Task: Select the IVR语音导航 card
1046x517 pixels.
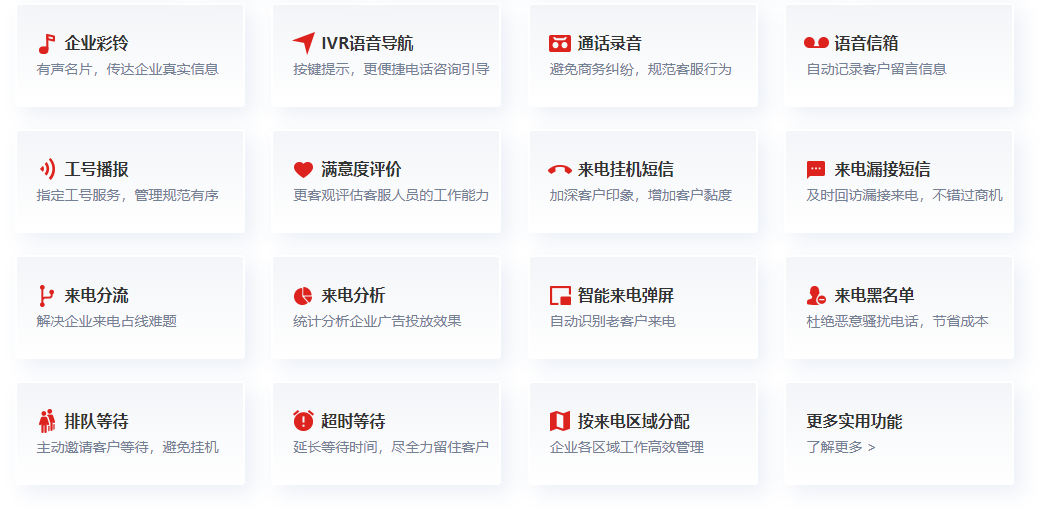Action: (x=385, y=56)
